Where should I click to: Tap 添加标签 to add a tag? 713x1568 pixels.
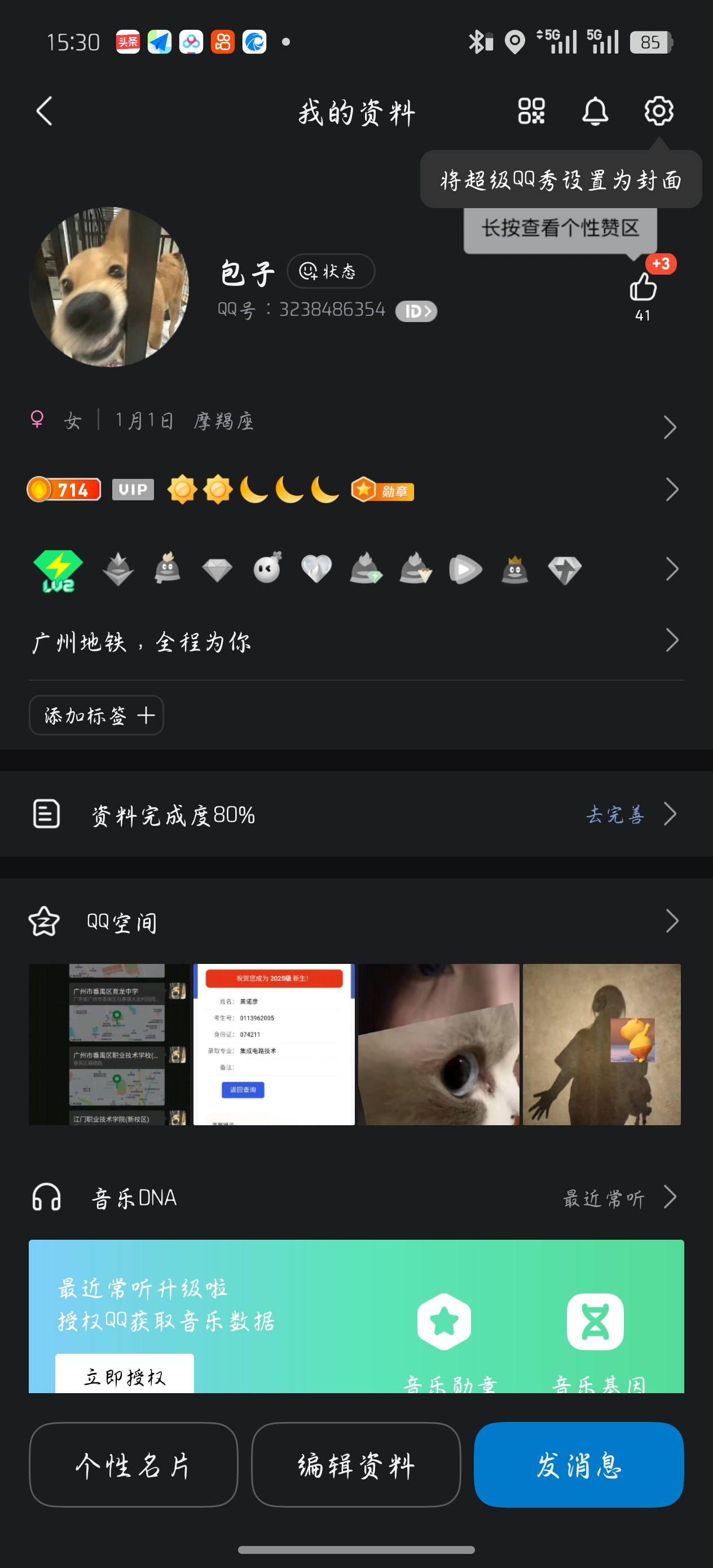click(96, 715)
